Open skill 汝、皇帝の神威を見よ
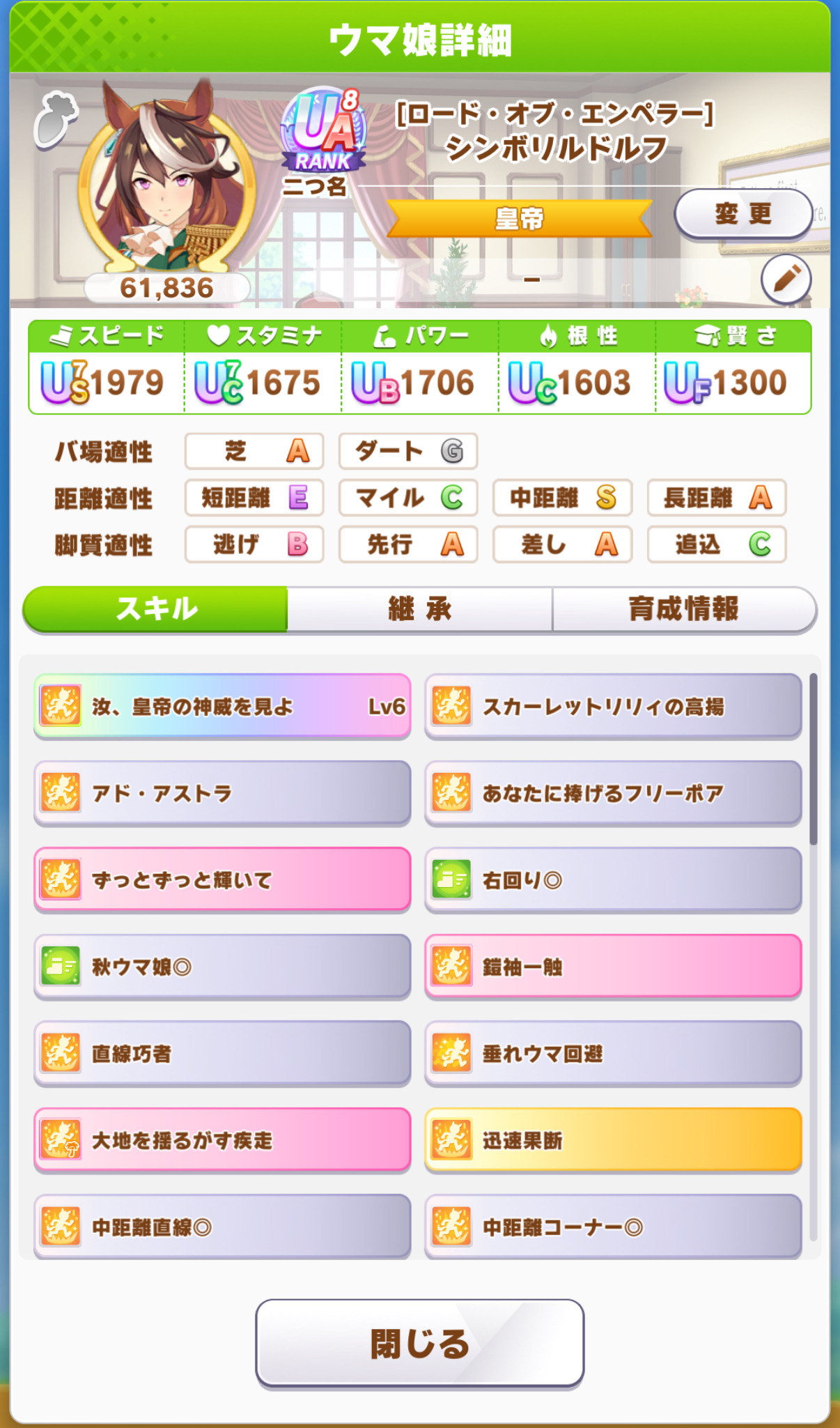 click(222, 706)
